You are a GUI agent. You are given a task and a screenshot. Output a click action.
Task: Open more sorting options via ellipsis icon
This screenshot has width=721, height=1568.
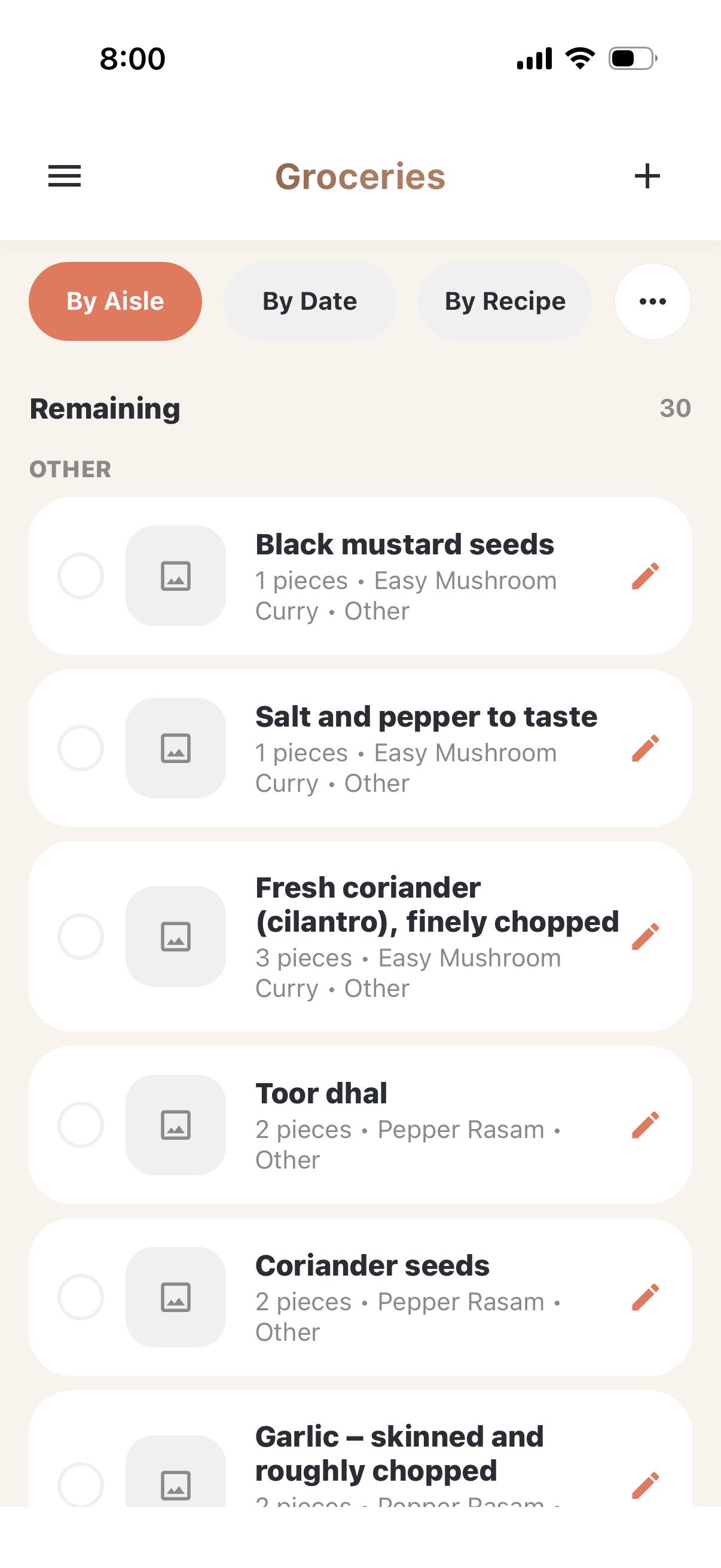coord(652,301)
